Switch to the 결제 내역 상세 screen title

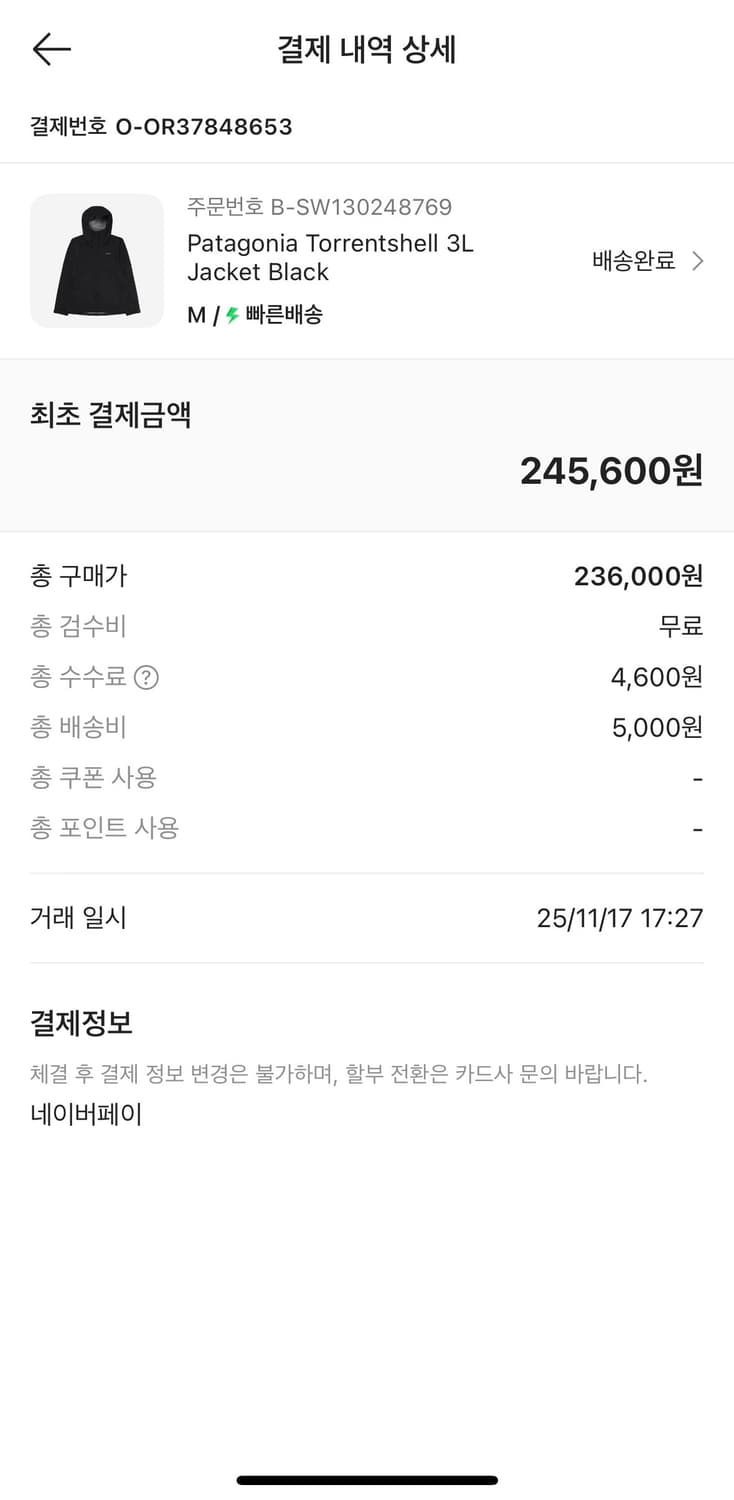coord(367,49)
